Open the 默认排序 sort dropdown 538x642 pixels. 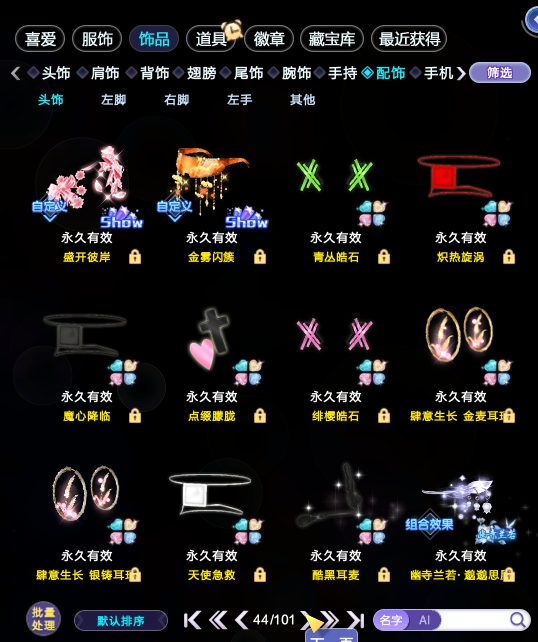coord(121,621)
